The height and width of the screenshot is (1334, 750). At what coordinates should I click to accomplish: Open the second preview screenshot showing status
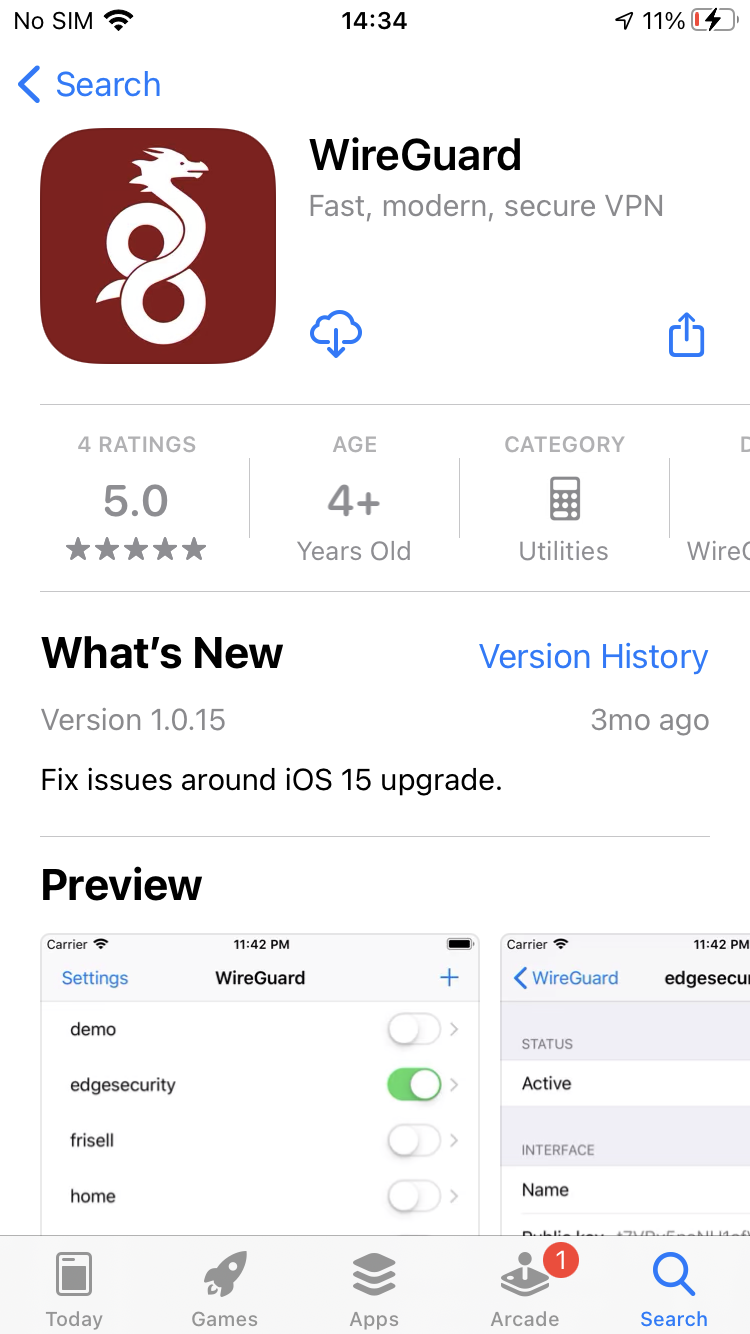click(x=625, y=1084)
